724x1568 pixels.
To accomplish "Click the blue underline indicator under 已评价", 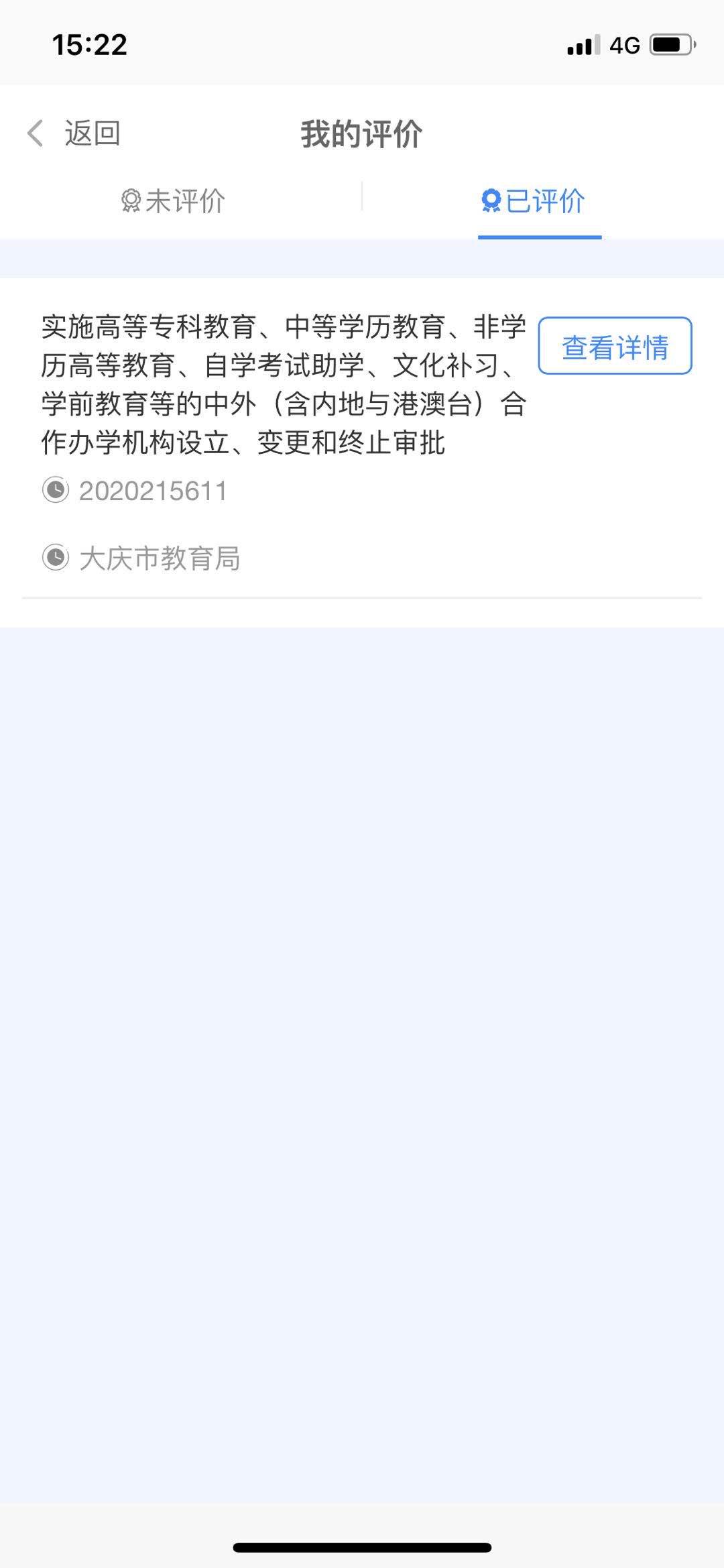I will (540, 236).
